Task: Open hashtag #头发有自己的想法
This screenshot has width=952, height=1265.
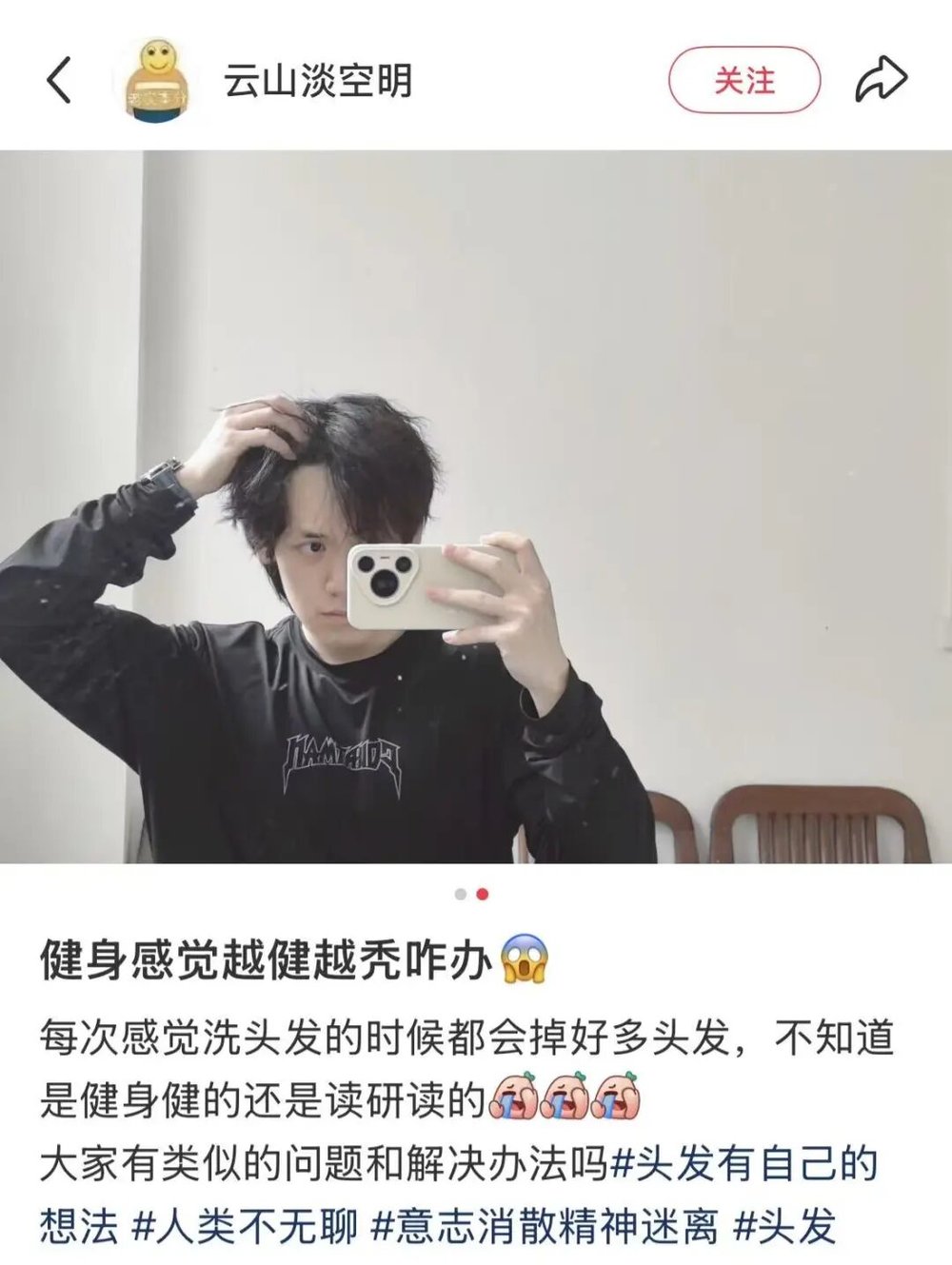Action: [x=743, y=1163]
